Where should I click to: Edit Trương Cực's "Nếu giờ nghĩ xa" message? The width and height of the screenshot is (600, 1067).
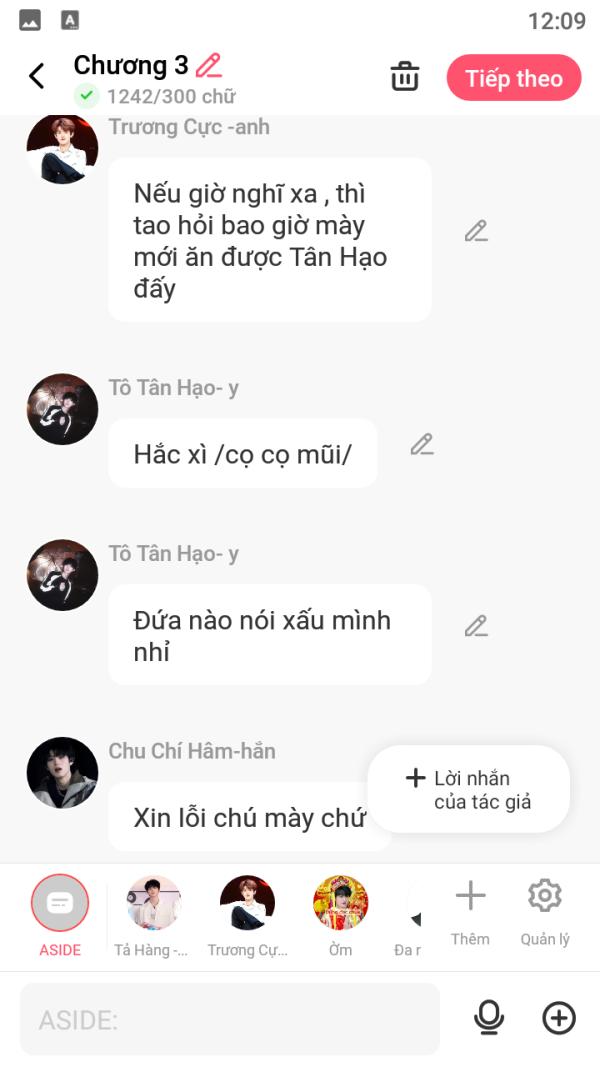coord(476,232)
